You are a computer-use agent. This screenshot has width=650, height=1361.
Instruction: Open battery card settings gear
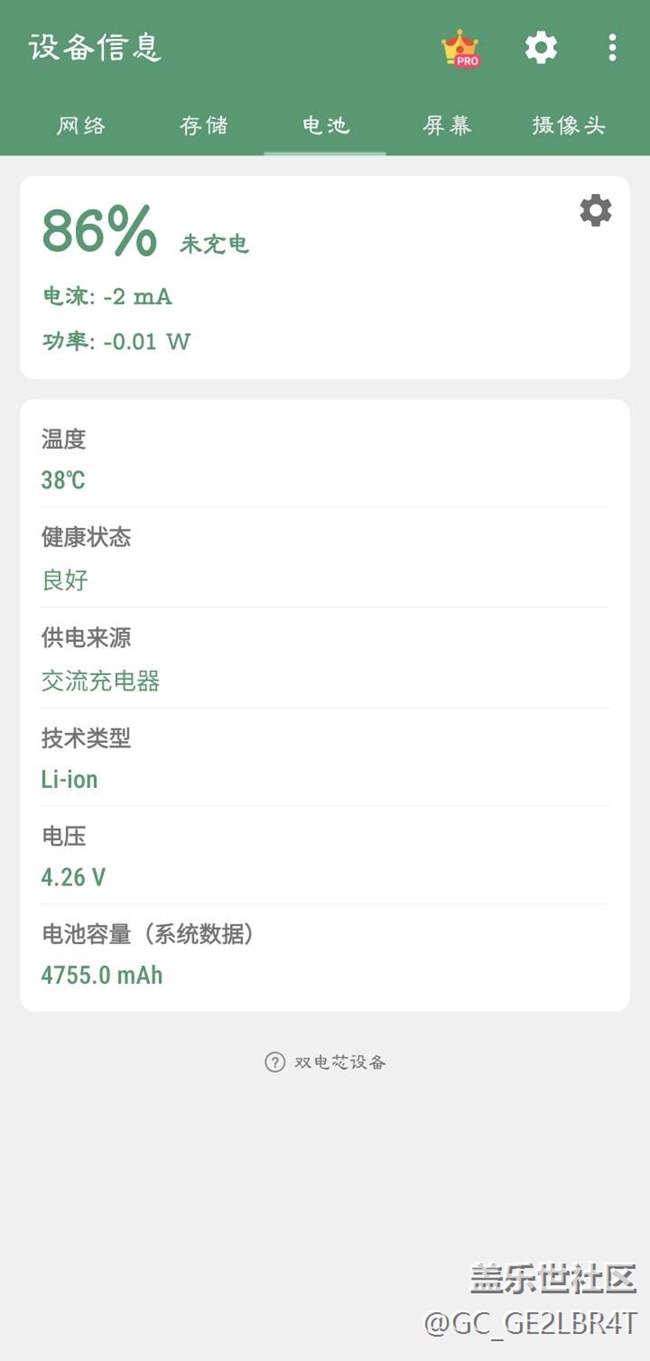point(595,211)
